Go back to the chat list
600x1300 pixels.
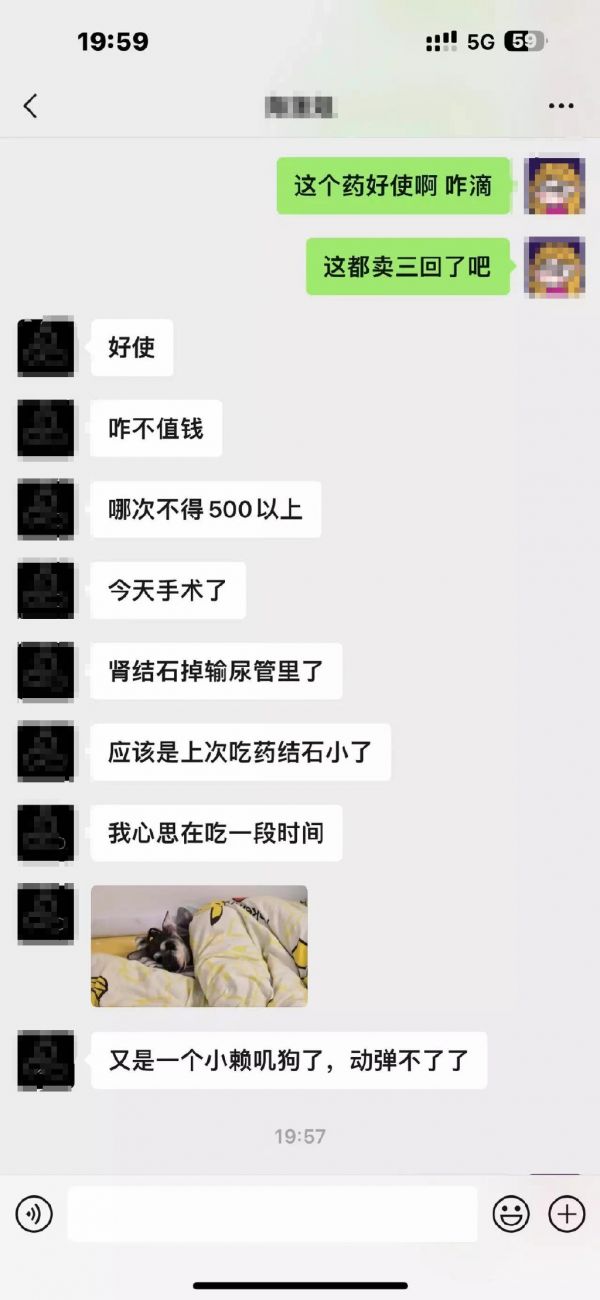[x=30, y=106]
